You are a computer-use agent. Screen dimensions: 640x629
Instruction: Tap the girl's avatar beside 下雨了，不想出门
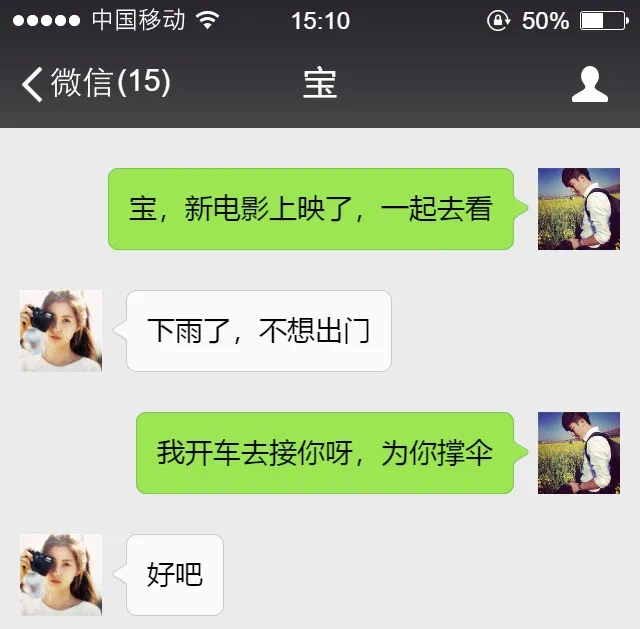pyautogui.click(x=61, y=331)
